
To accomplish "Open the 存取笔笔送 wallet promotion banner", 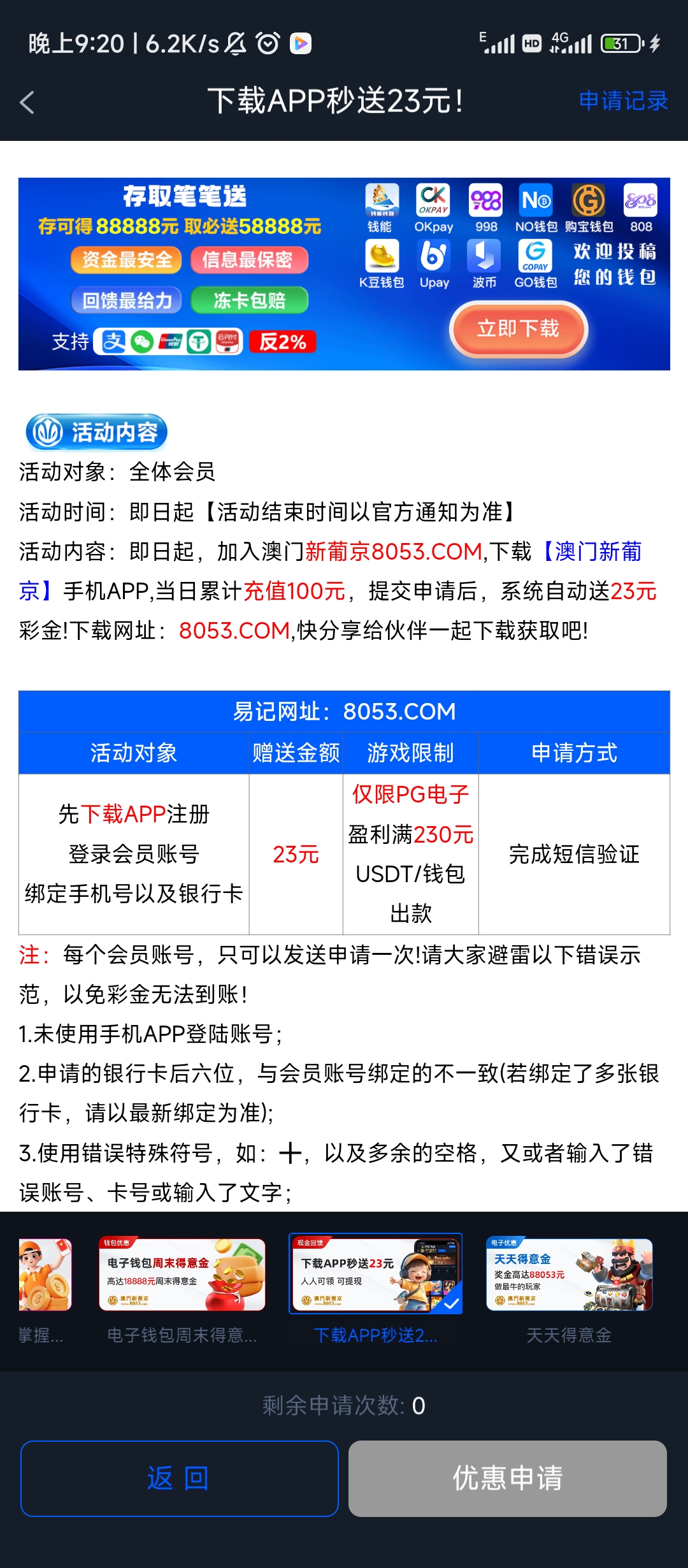I will pyautogui.click(x=344, y=274).
